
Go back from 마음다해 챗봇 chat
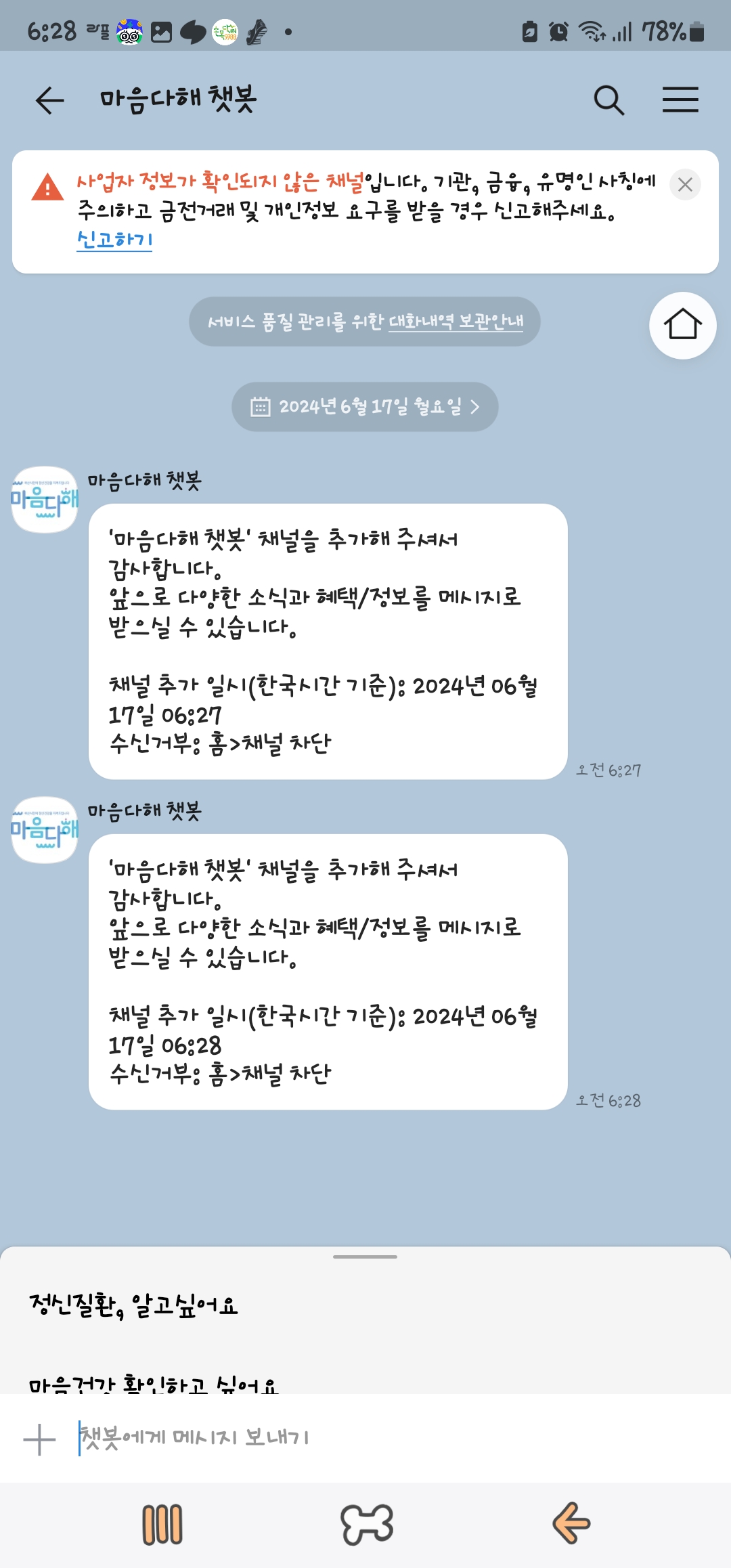tap(49, 101)
